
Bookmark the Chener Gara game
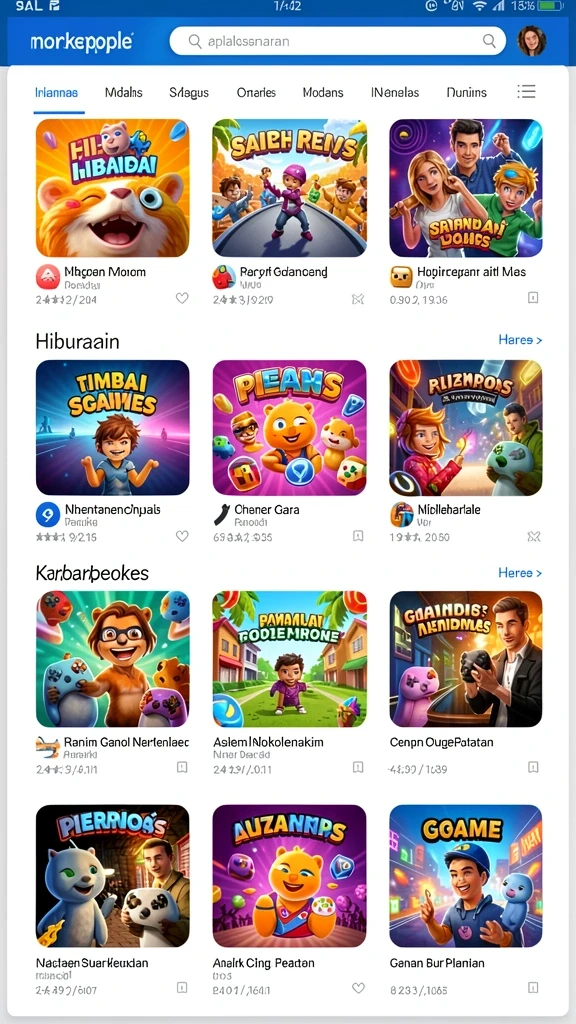tap(358, 536)
